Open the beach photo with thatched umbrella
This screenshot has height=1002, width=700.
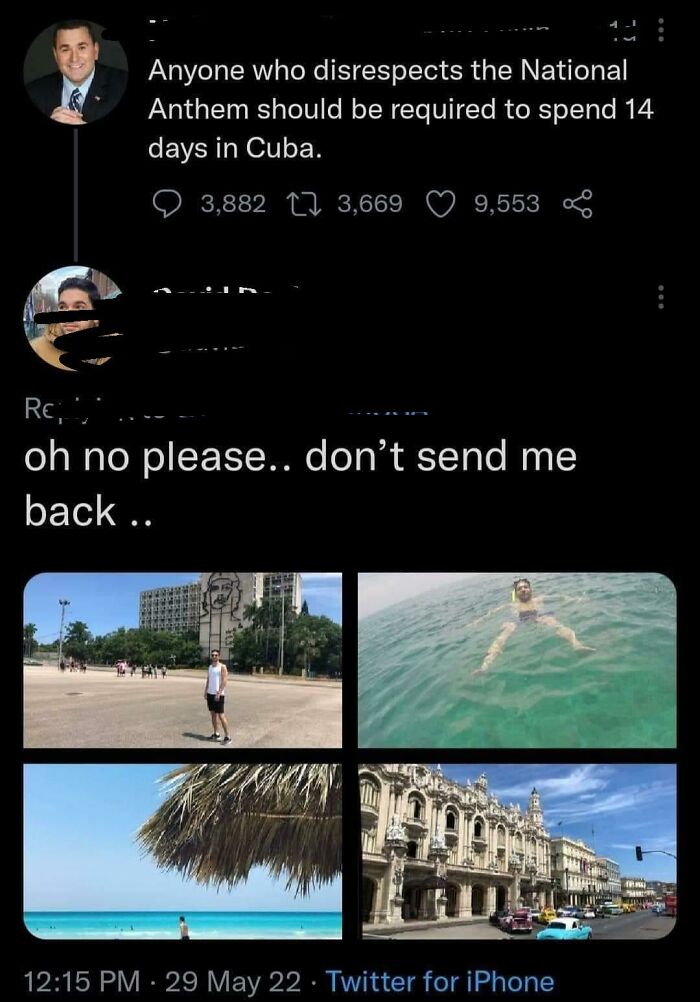click(x=183, y=851)
